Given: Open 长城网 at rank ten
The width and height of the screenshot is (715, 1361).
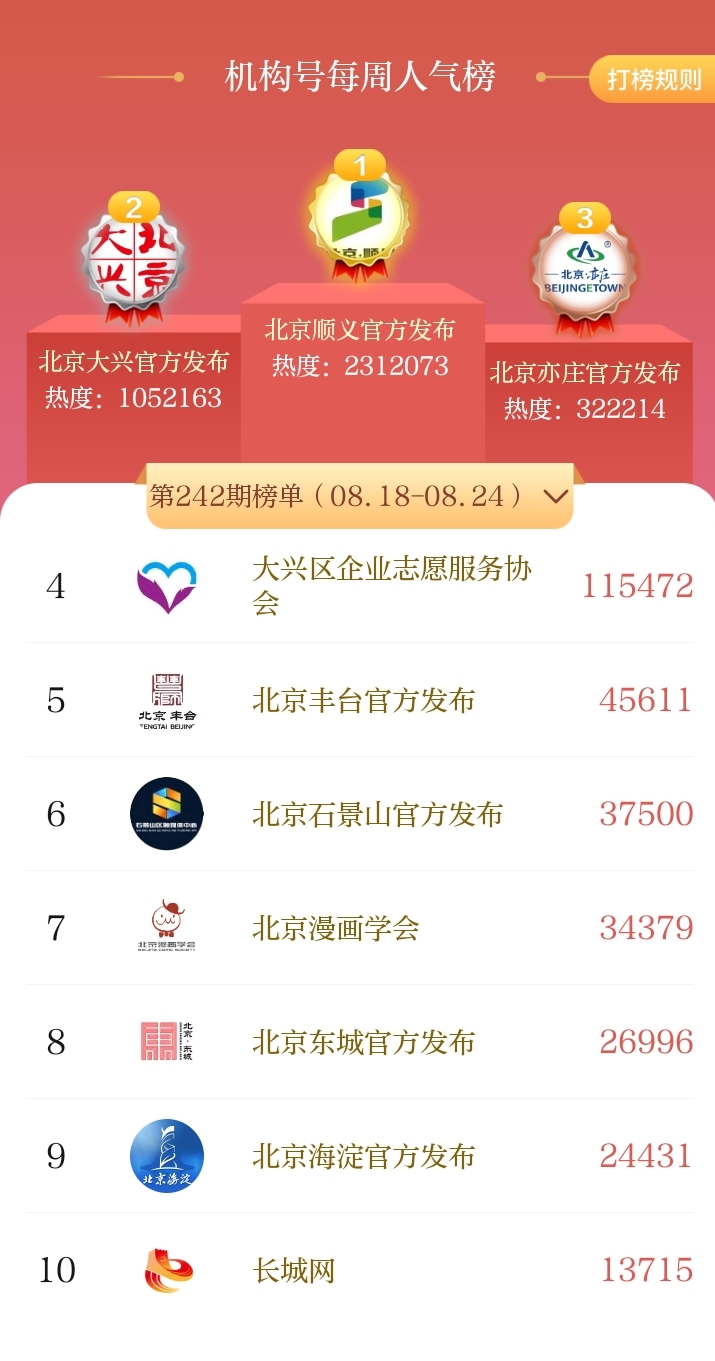Looking at the screenshot, I should click(360, 1270).
